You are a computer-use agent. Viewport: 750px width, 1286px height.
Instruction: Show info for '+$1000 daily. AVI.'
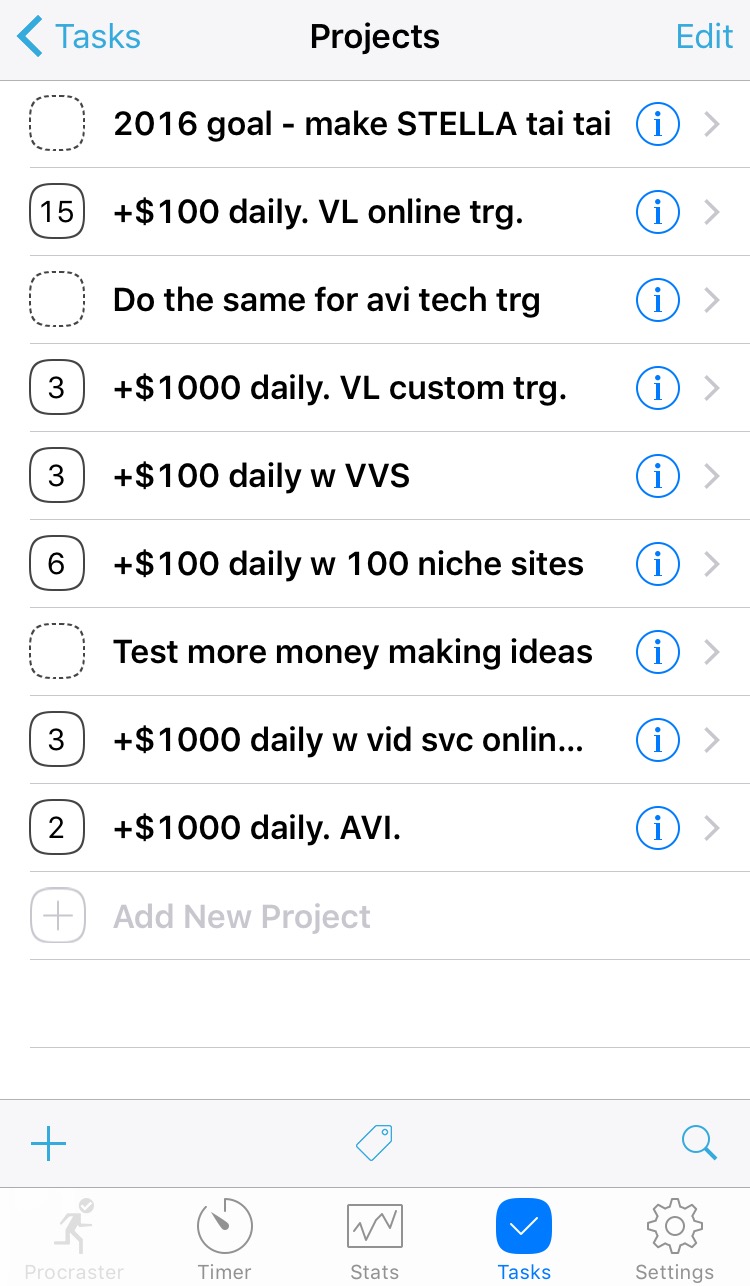point(657,828)
